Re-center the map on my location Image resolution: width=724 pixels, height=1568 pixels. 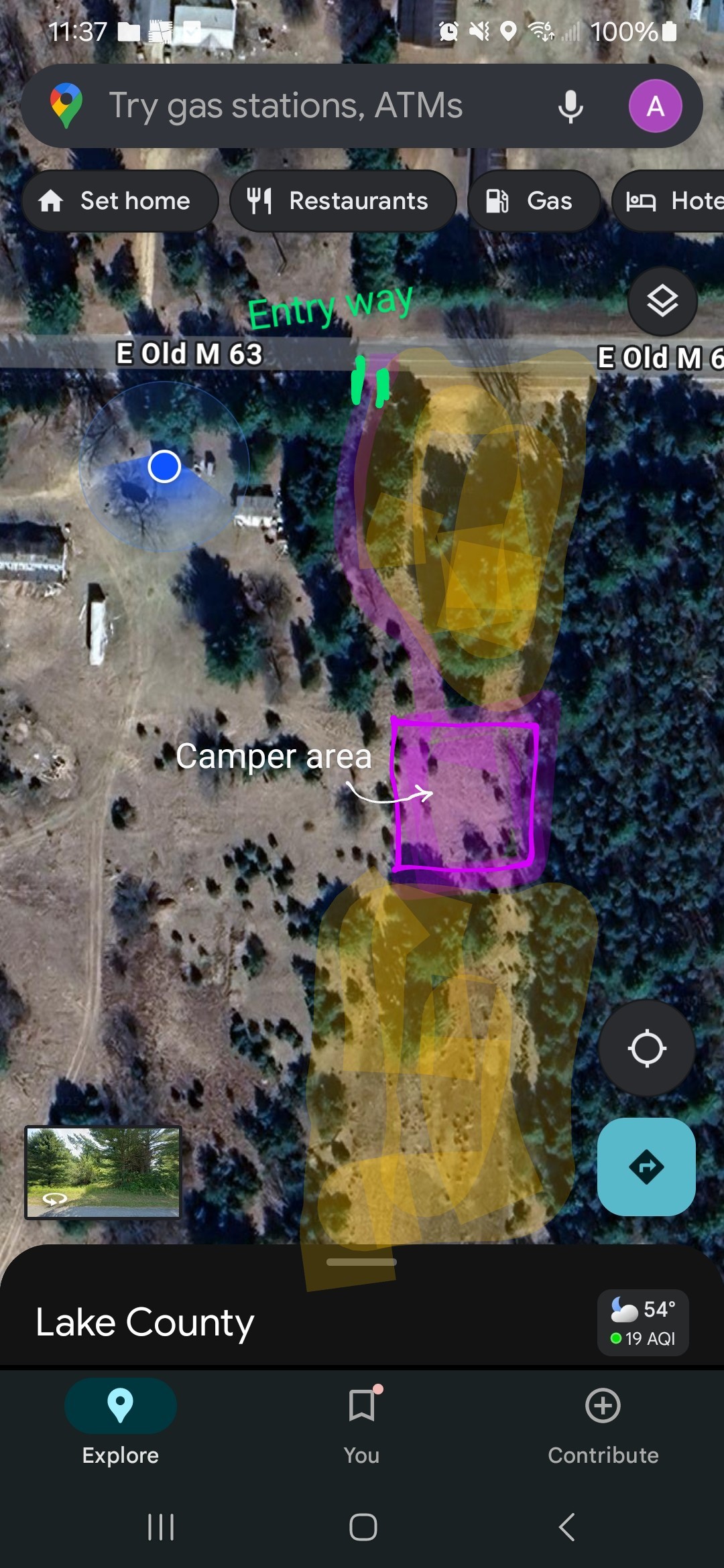(x=646, y=1049)
